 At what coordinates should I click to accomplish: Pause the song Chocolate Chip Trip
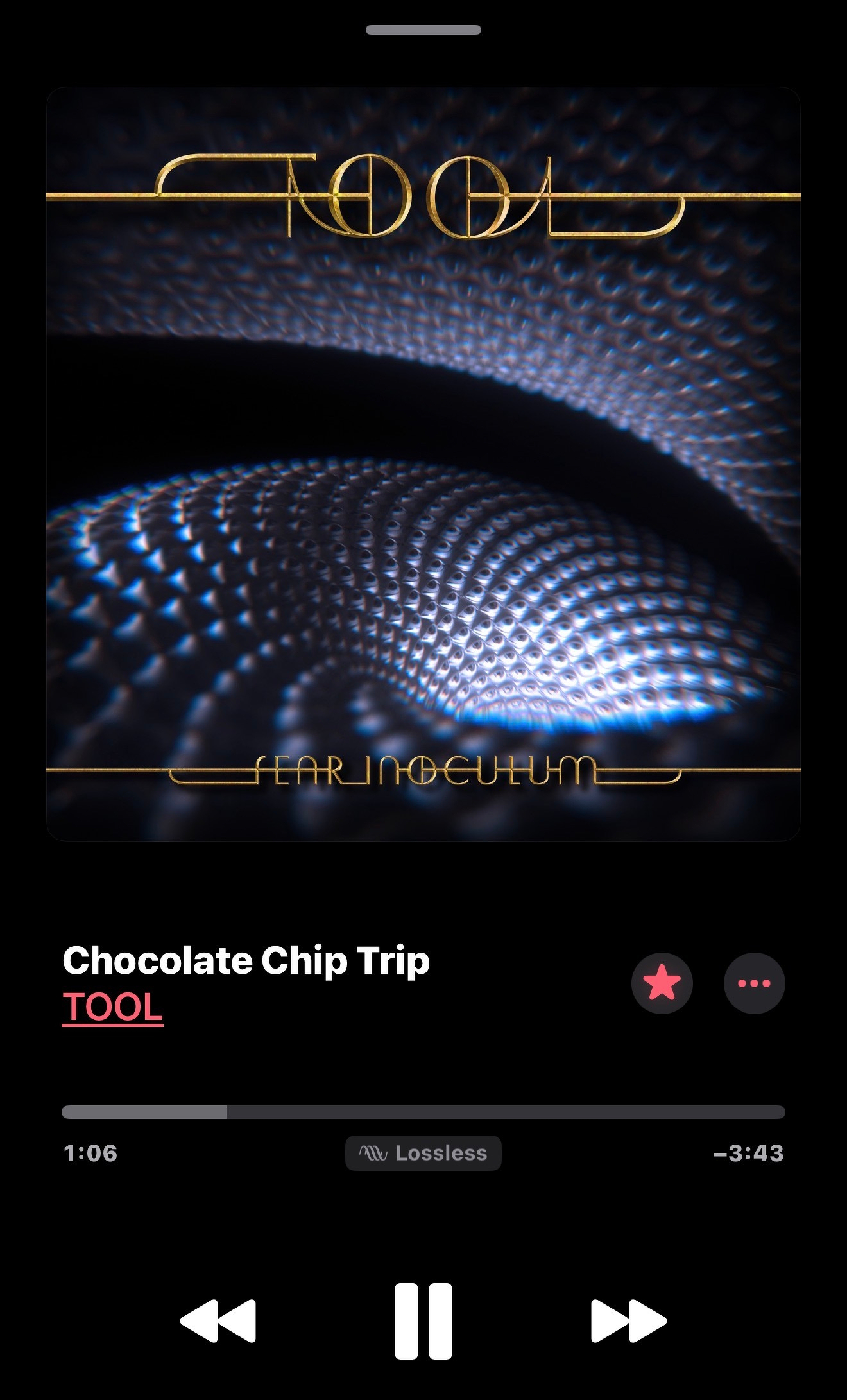pos(423,1321)
